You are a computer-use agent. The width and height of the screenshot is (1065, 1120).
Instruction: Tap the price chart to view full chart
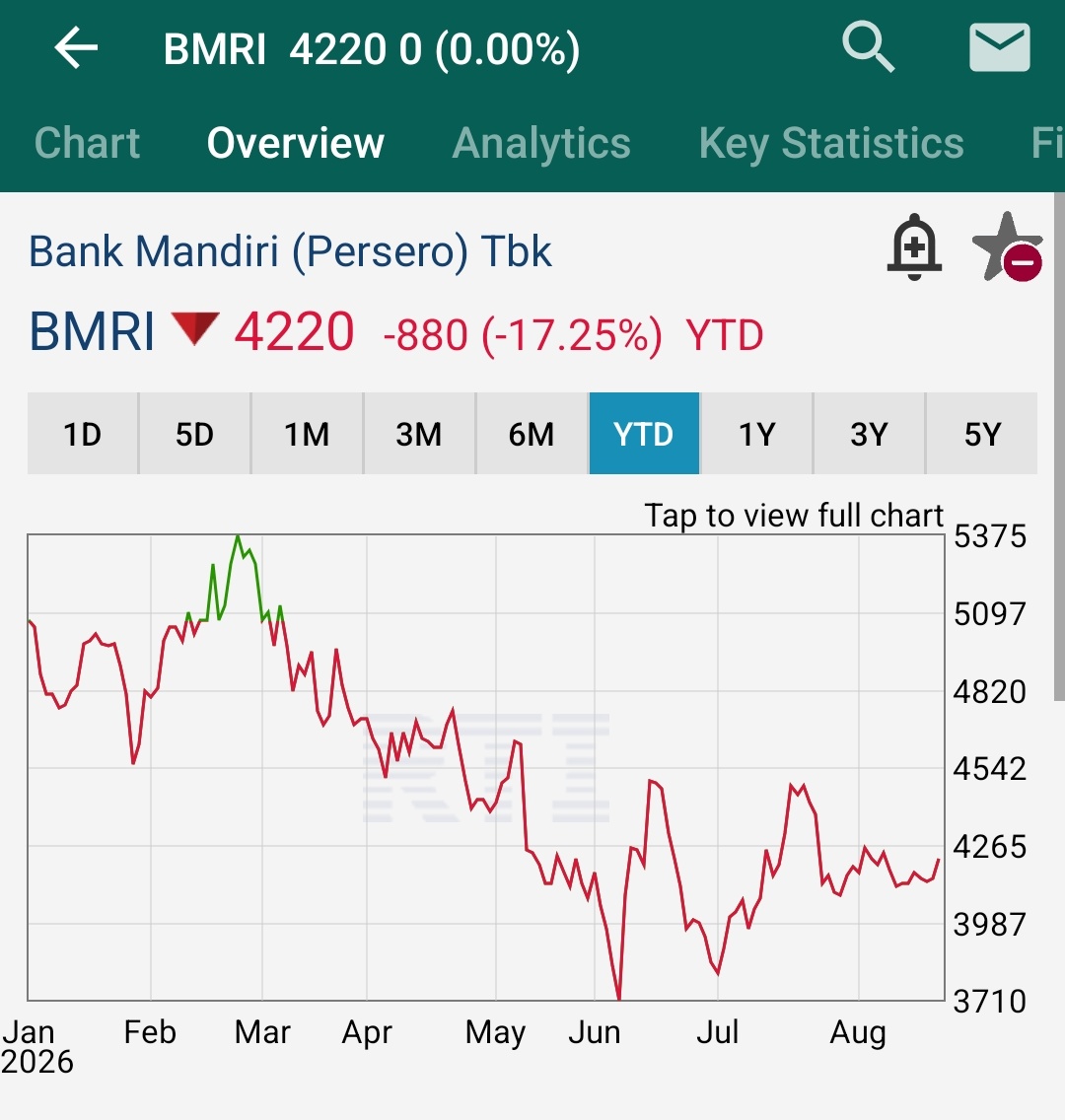coord(486,767)
